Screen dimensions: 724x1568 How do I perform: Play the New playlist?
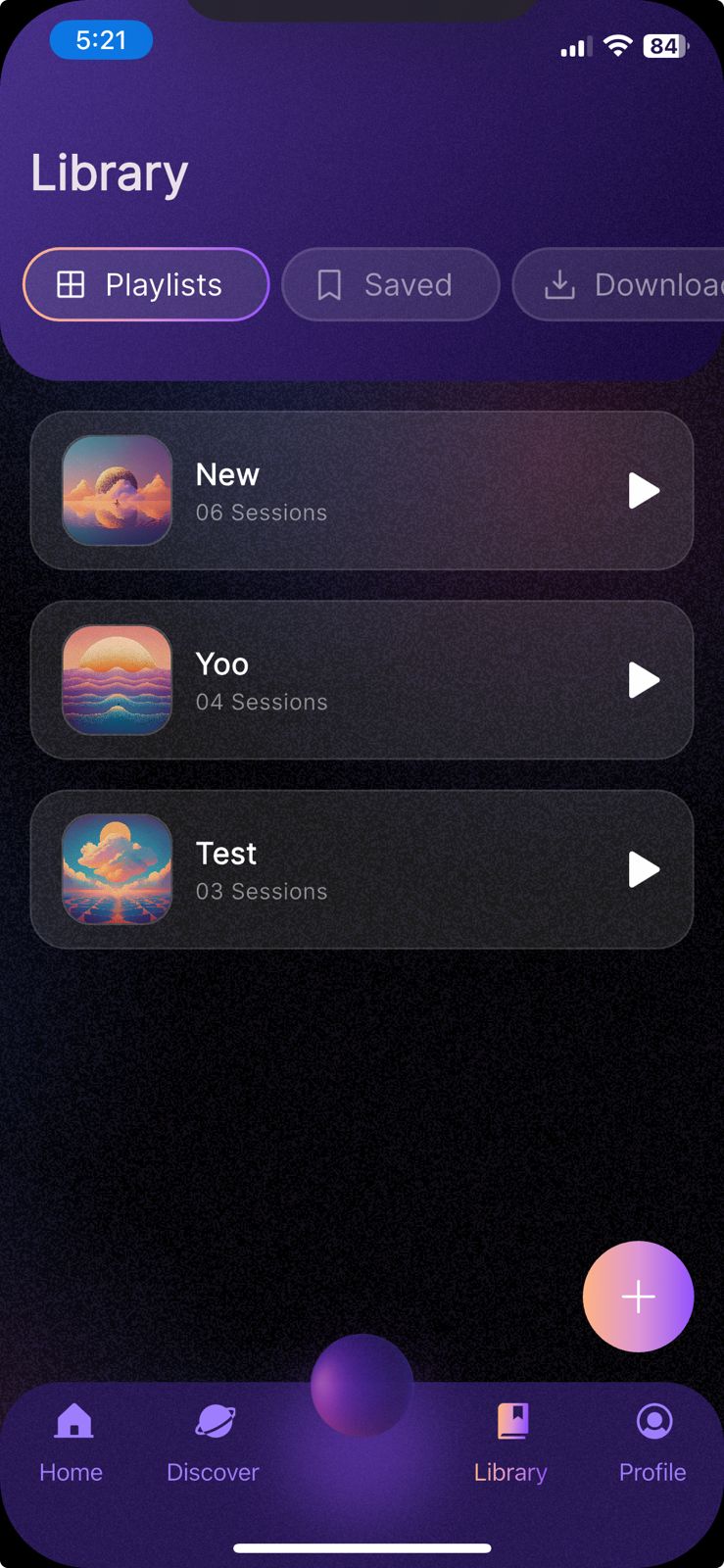[644, 491]
